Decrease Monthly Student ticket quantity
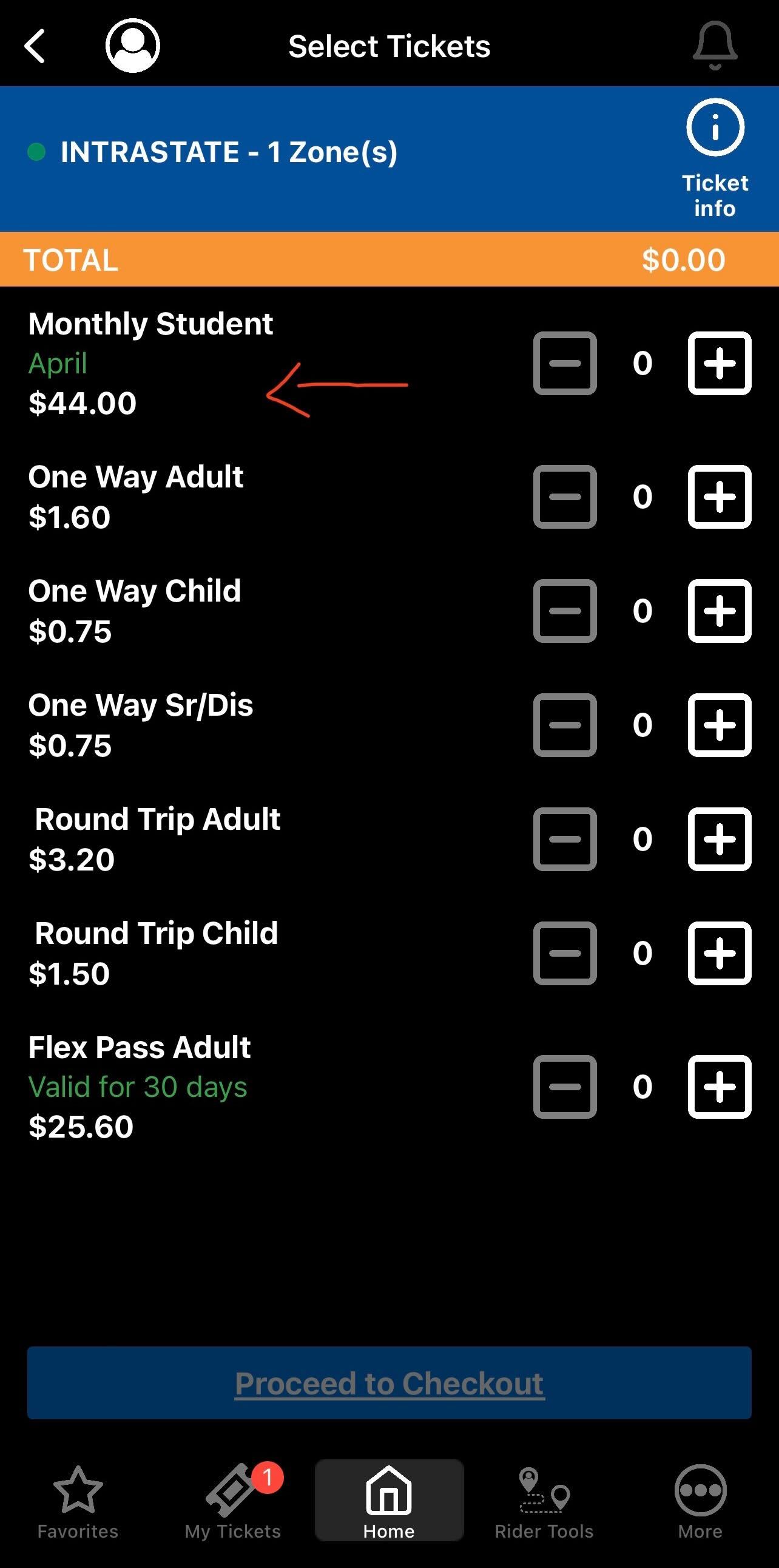779x1568 pixels. coord(565,364)
